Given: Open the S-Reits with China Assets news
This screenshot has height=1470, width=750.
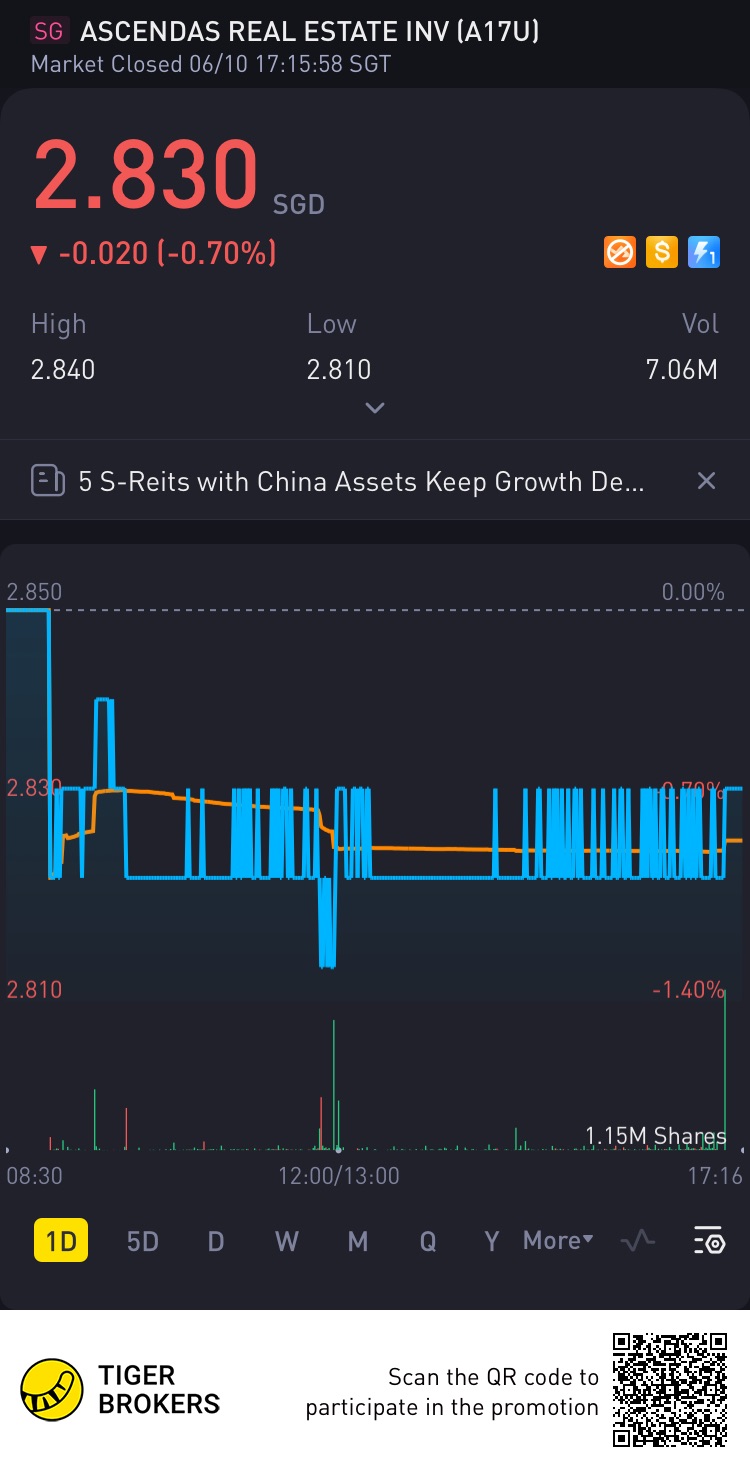Looking at the screenshot, I should tap(360, 482).
